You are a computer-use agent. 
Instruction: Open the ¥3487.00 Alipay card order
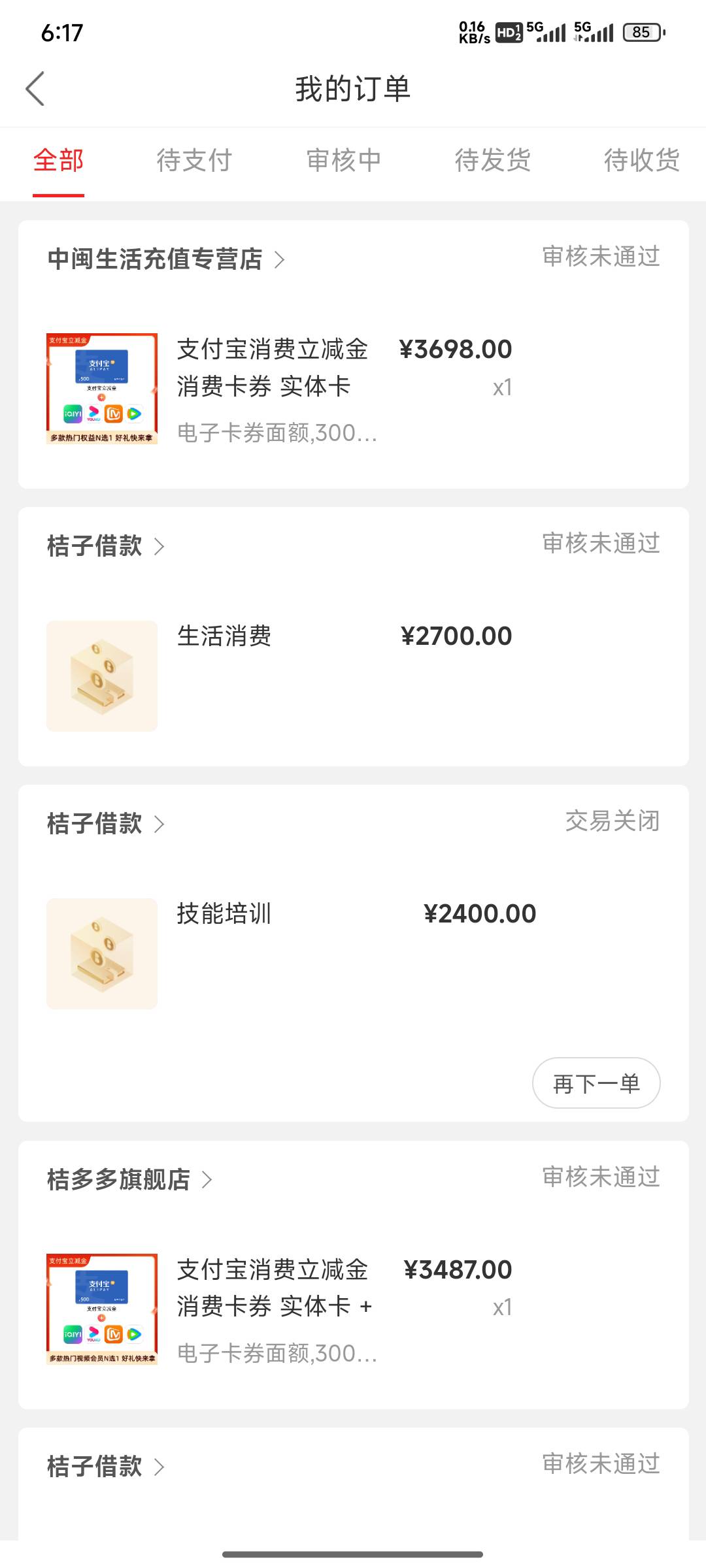click(x=353, y=1309)
